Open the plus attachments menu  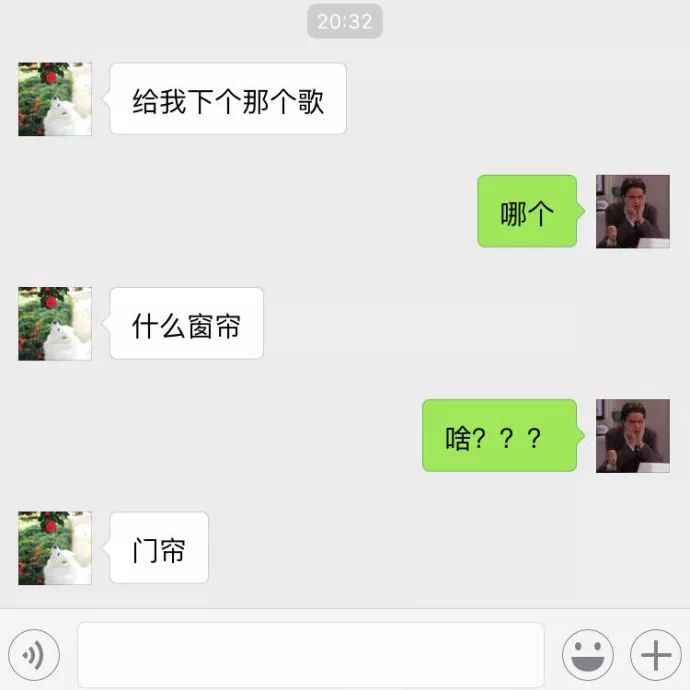click(655, 656)
